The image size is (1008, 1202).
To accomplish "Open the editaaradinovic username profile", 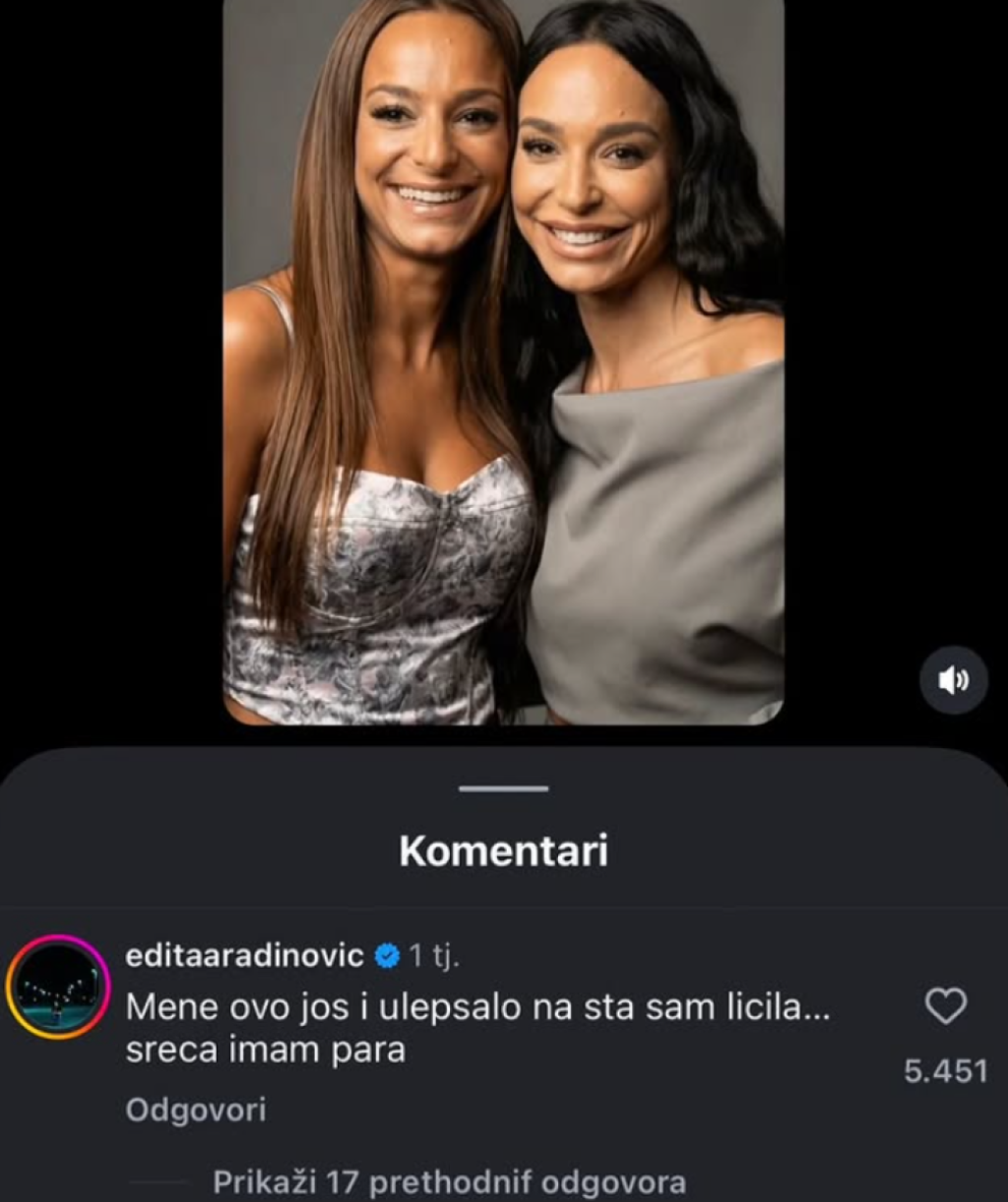I will click(x=245, y=954).
